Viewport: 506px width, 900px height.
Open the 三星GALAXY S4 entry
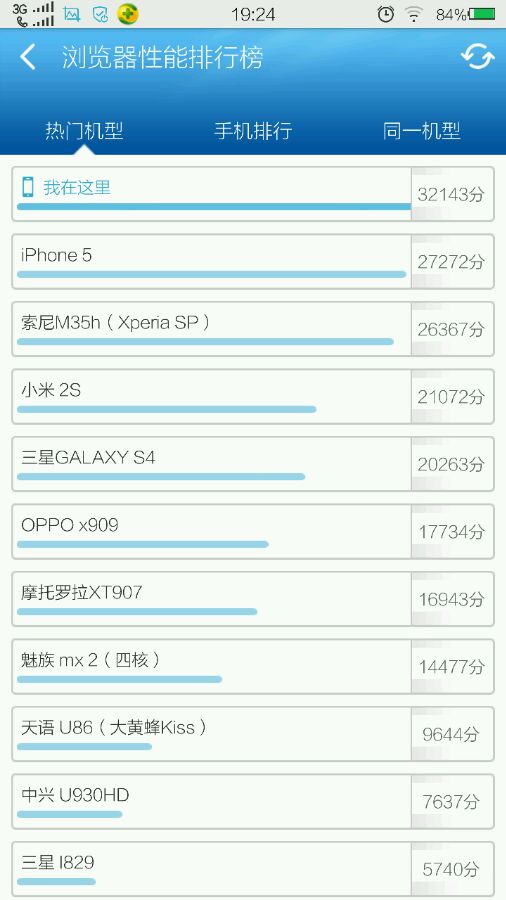253,464
